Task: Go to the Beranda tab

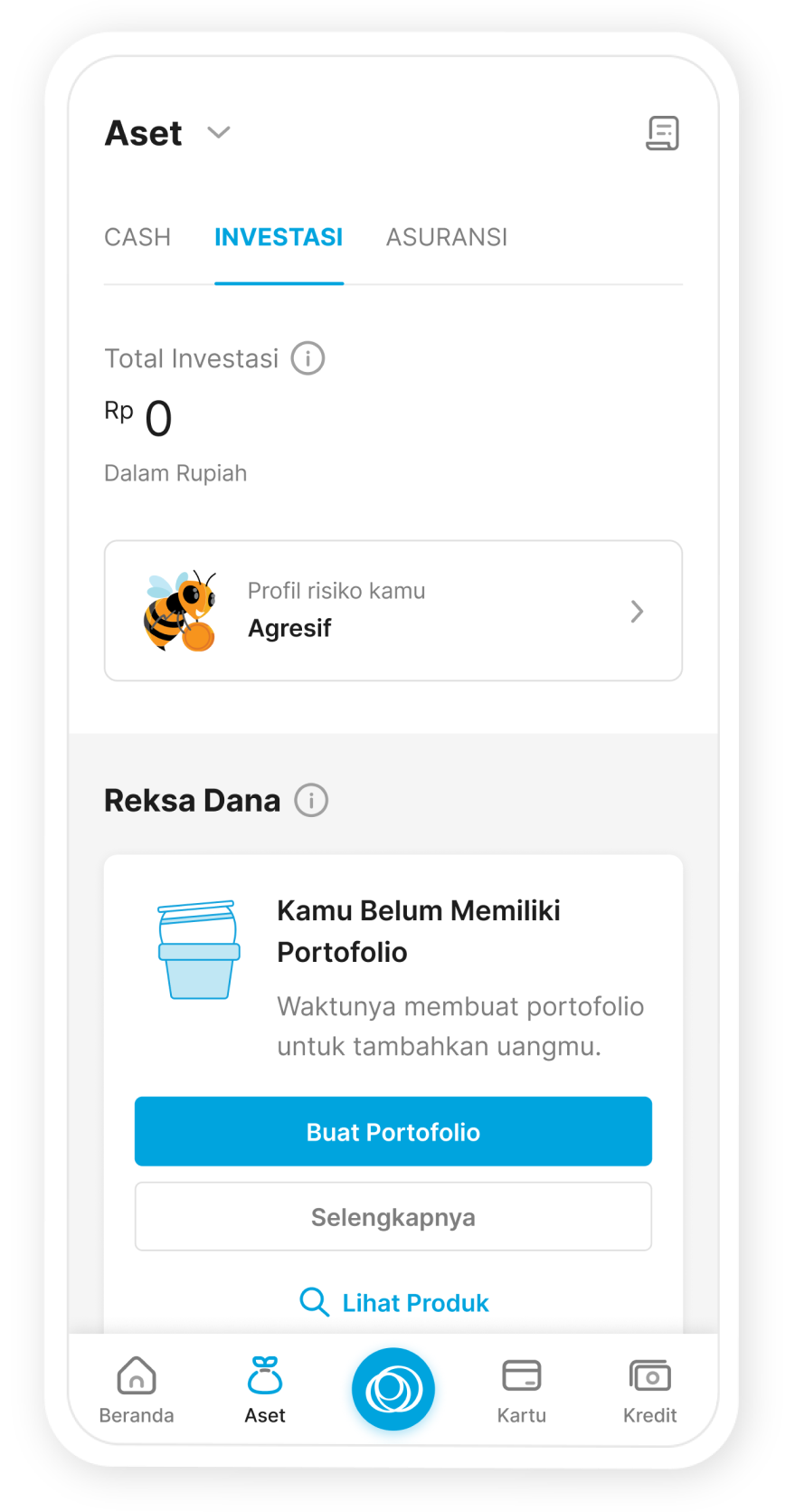Action: [137, 1391]
